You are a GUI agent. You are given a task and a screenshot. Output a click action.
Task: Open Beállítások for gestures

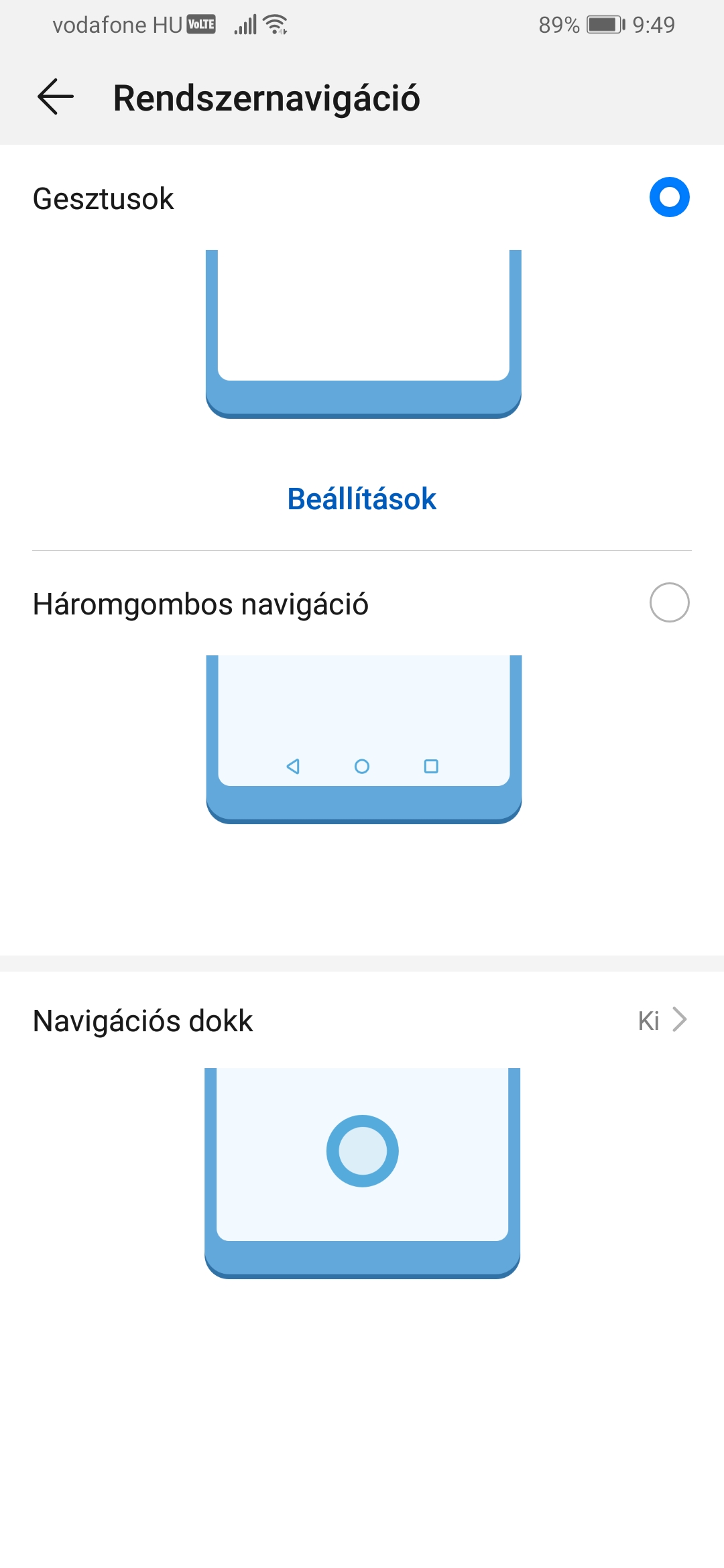pos(362,499)
